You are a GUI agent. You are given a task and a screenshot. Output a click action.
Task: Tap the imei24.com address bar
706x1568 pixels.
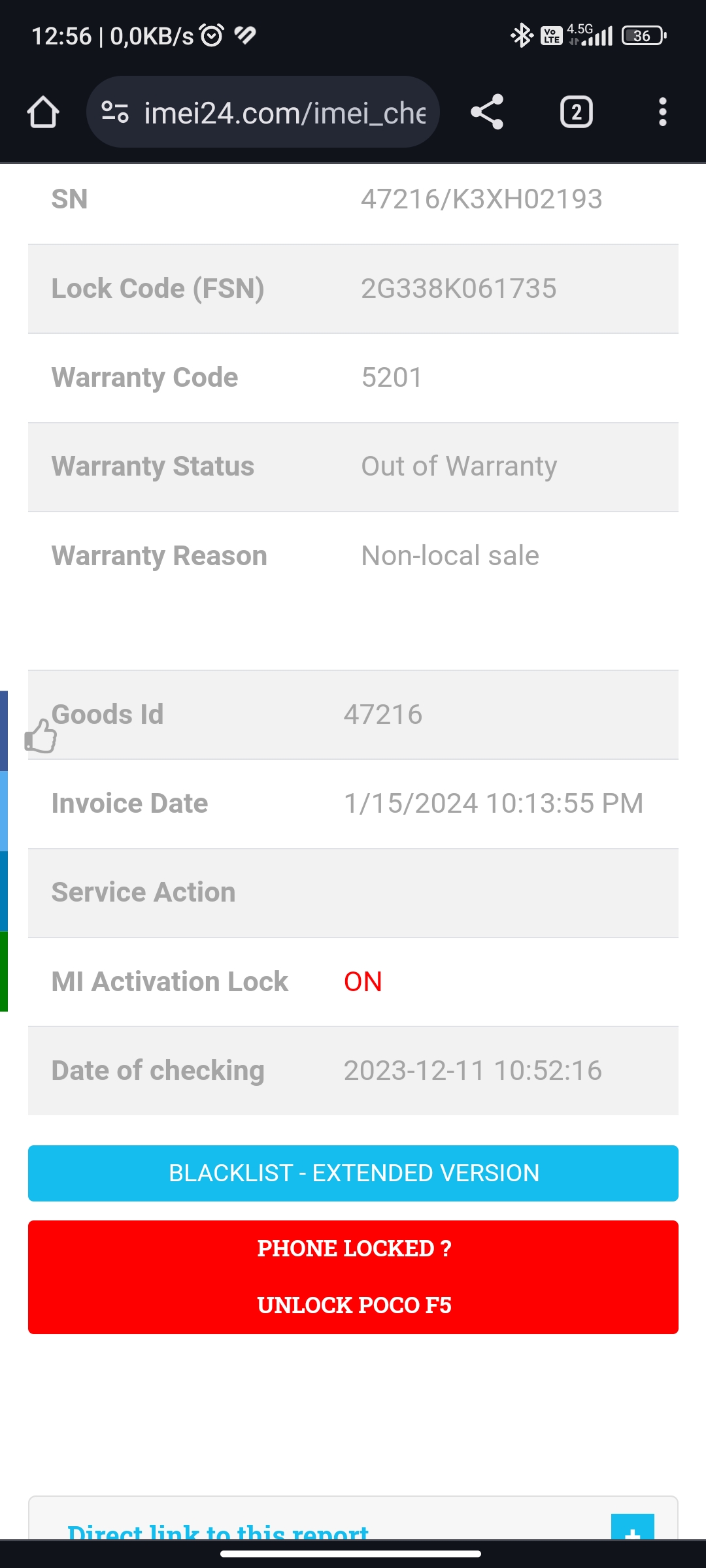pos(263,112)
